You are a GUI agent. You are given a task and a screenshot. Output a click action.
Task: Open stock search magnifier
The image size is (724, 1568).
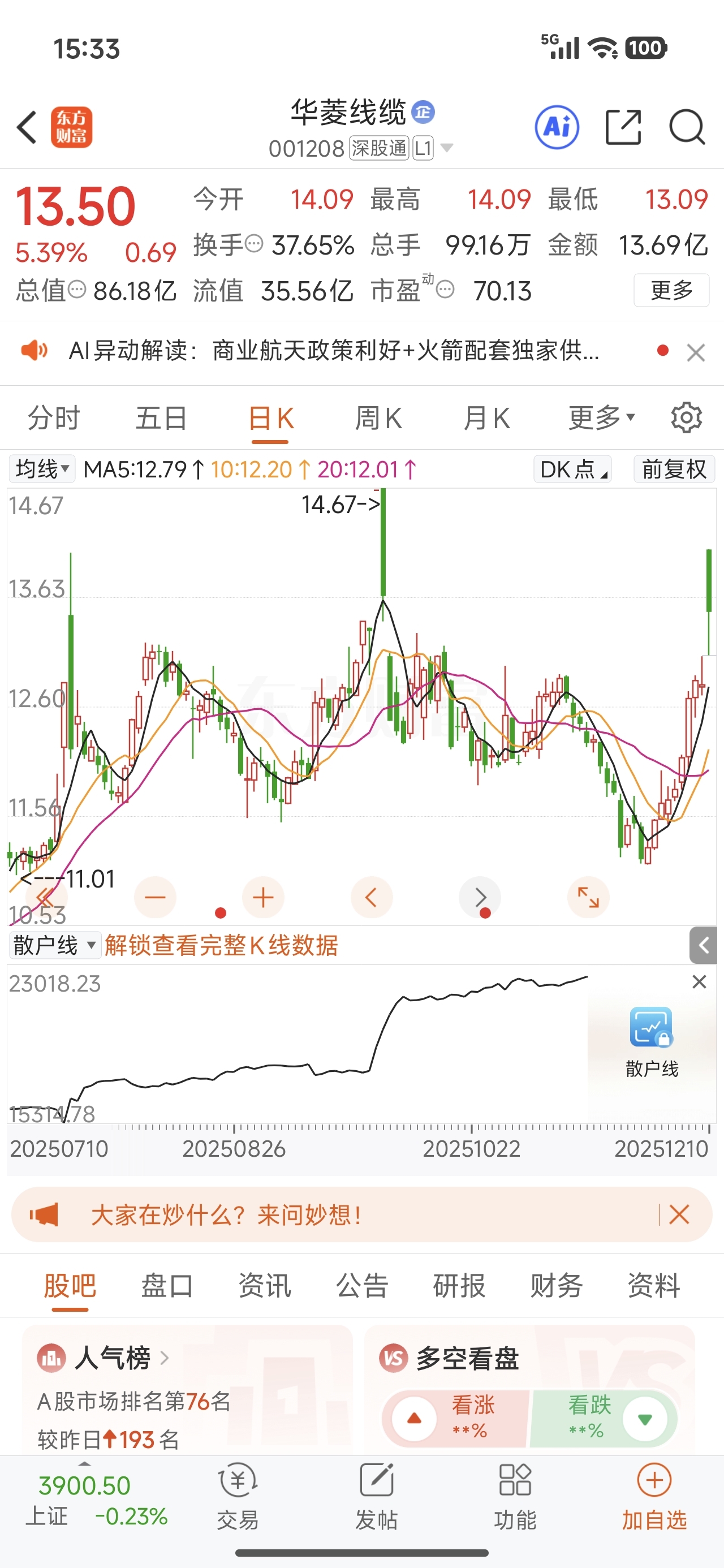coord(687,127)
